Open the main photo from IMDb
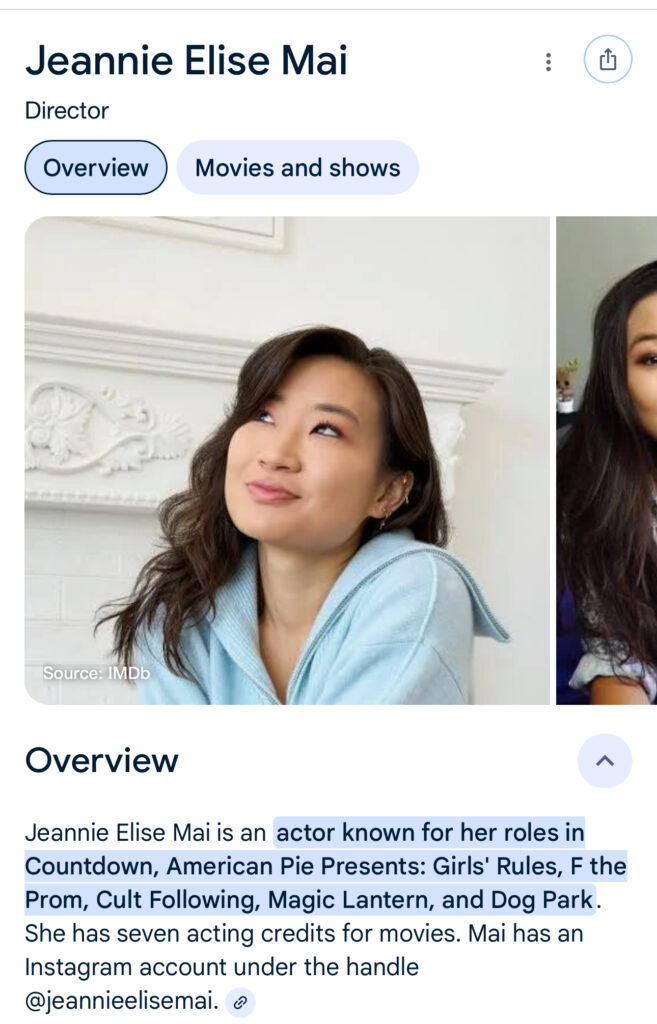The height and width of the screenshot is (1024, 657). pos(287,460)
